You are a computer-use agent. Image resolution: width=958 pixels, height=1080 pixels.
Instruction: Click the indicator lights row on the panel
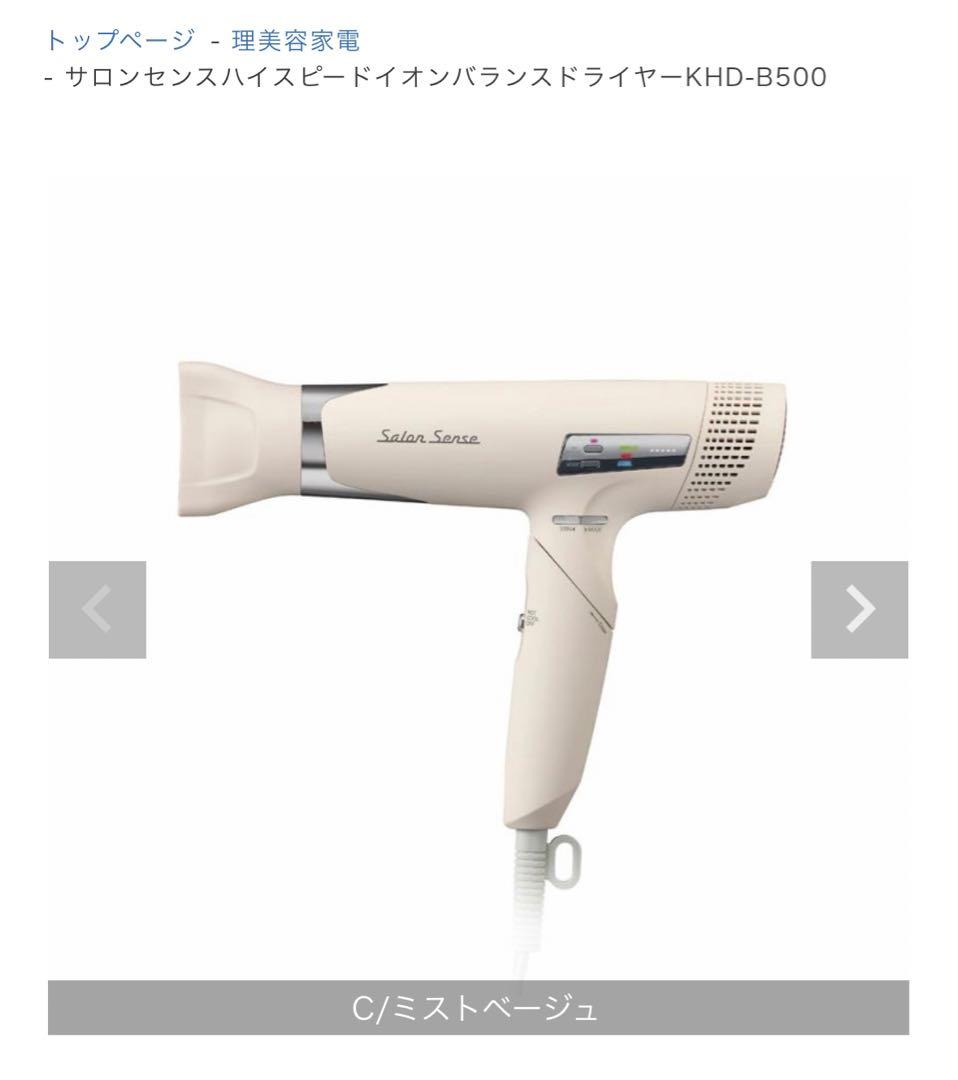click(661, 449)
